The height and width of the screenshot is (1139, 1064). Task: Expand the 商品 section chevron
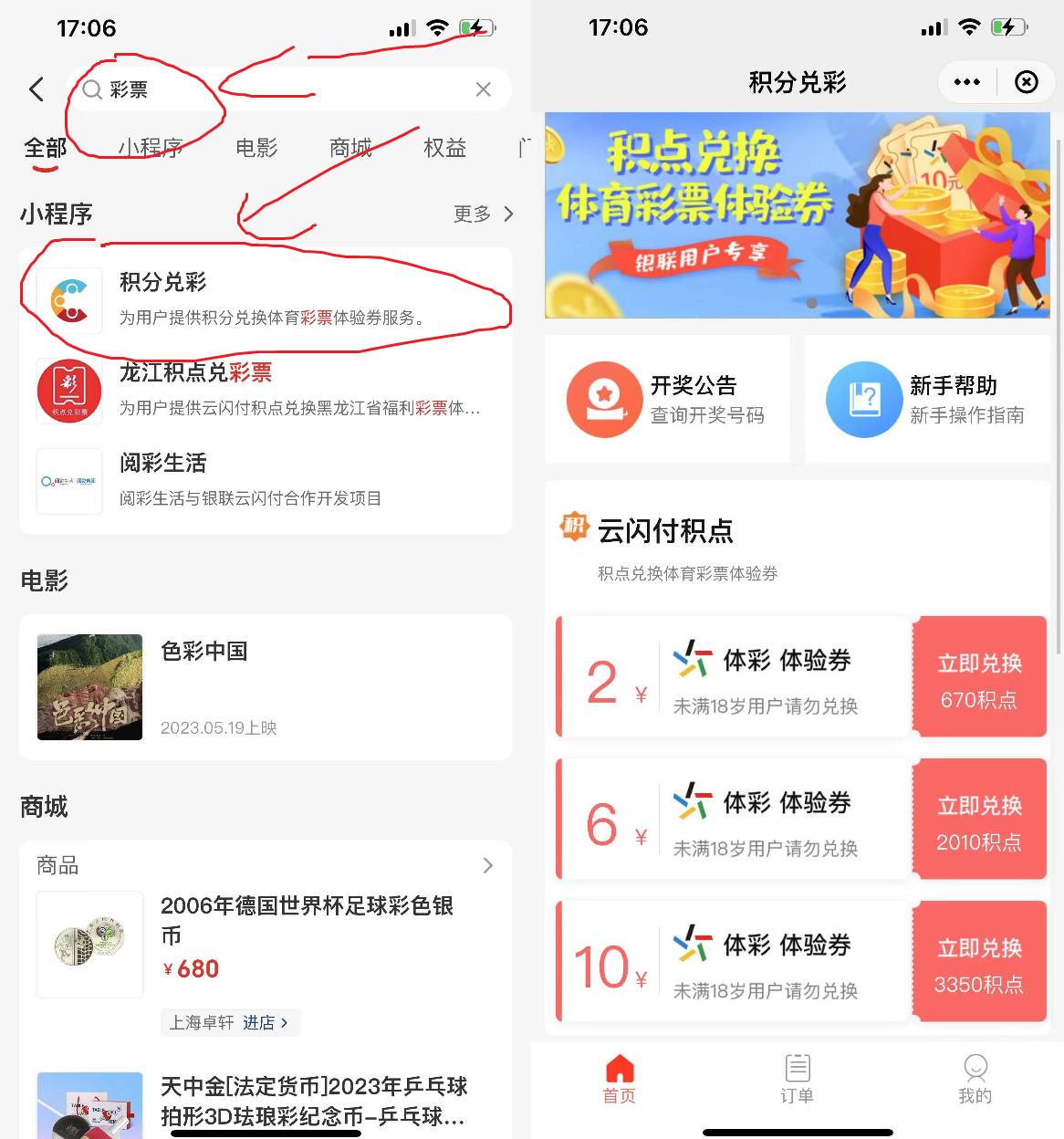coord(487,865)
